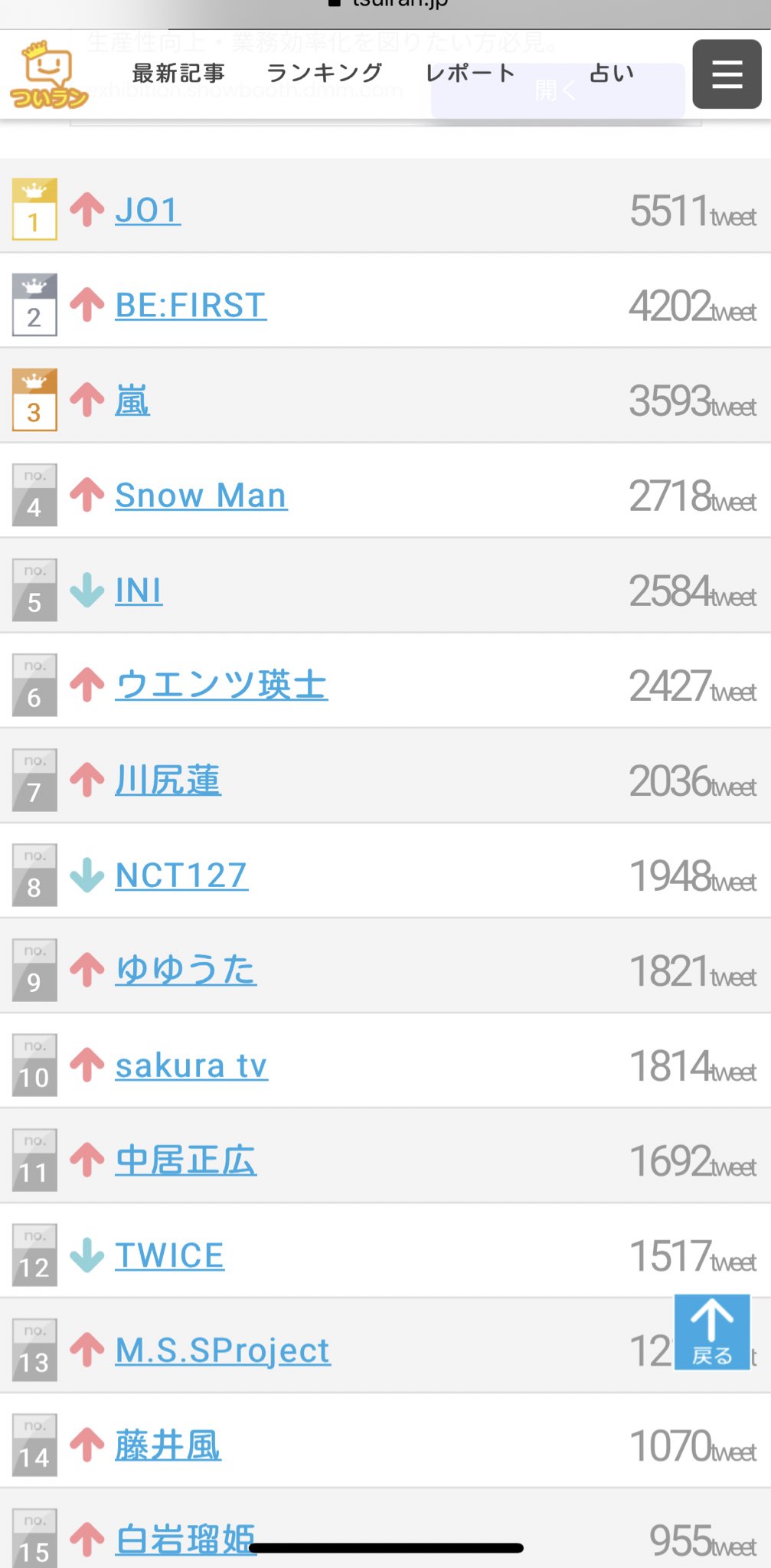Open BE:FIRST ranking entry
This screenshot has width=771, height=1568.
[x=191, y=305]
